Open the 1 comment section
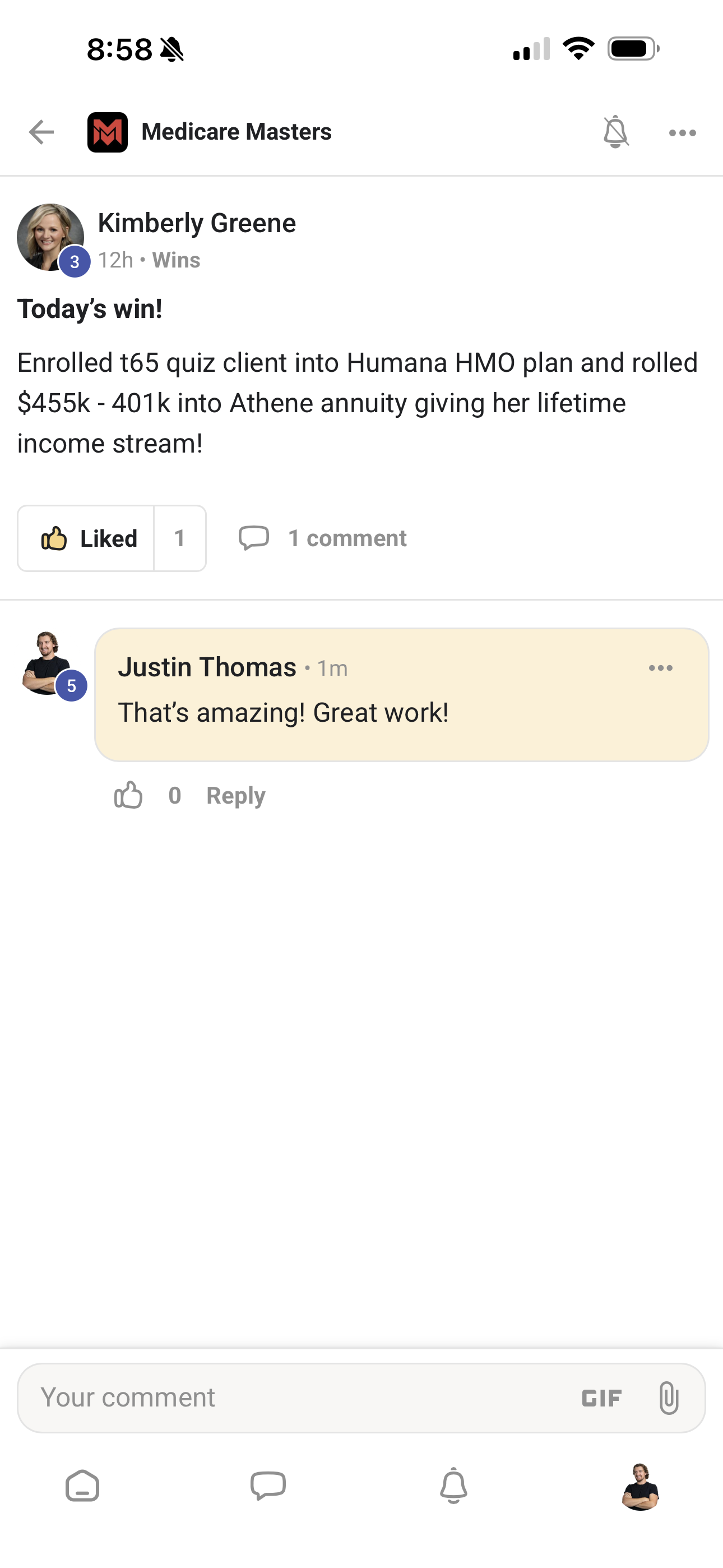The width and height of the screenshot is (723, 1568). 323,539
